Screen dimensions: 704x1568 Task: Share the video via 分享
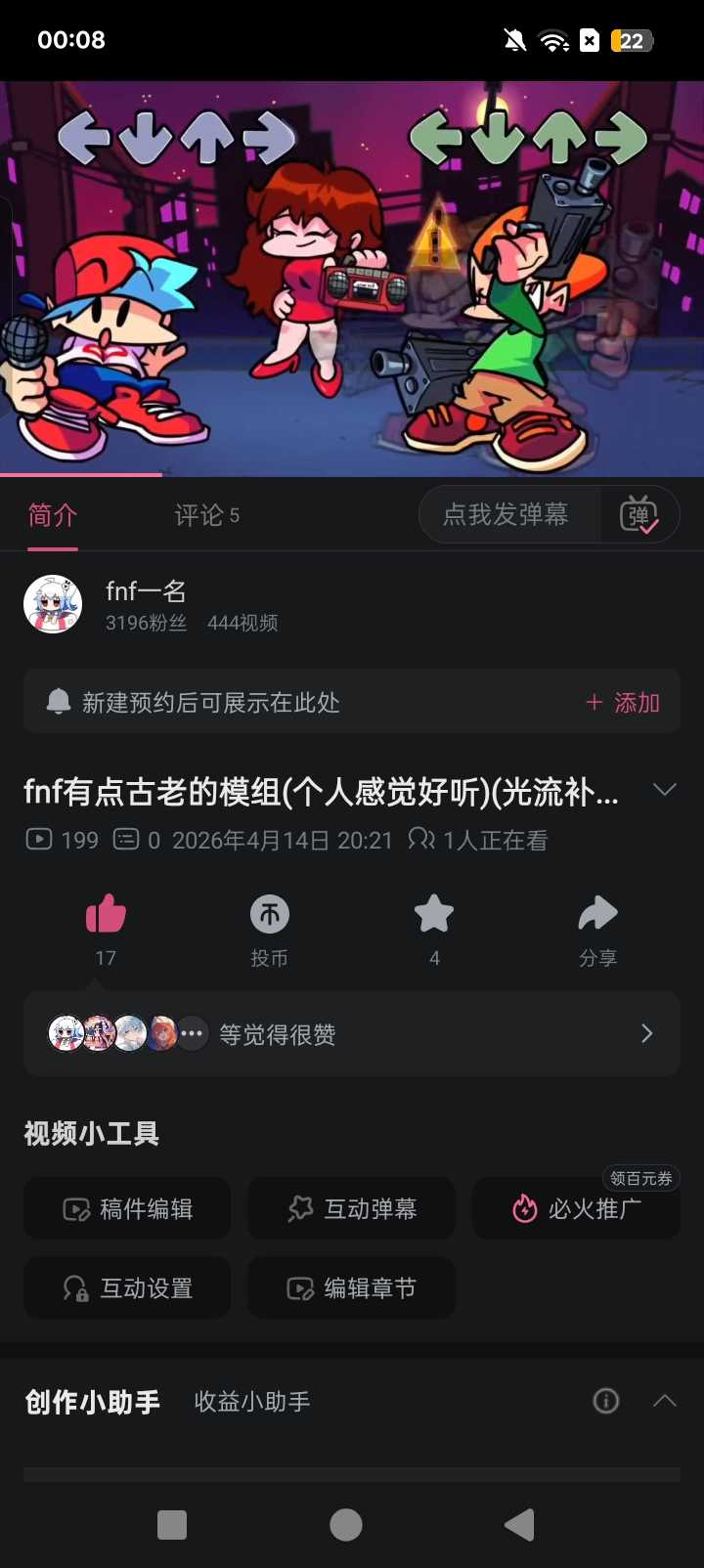coord(597,915)
